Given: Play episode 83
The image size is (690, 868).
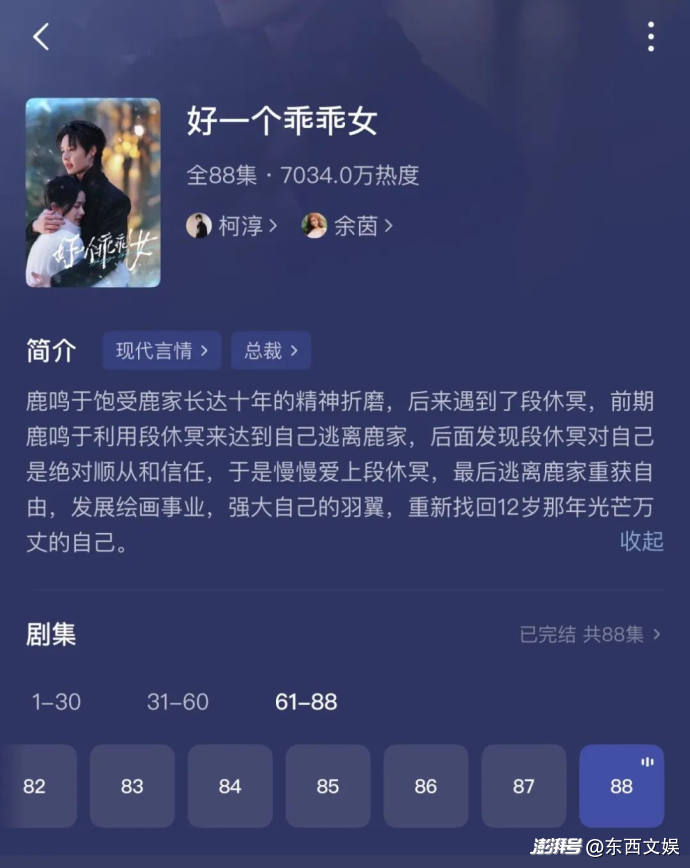Looking at the screenshot, I should pos(132,786).
